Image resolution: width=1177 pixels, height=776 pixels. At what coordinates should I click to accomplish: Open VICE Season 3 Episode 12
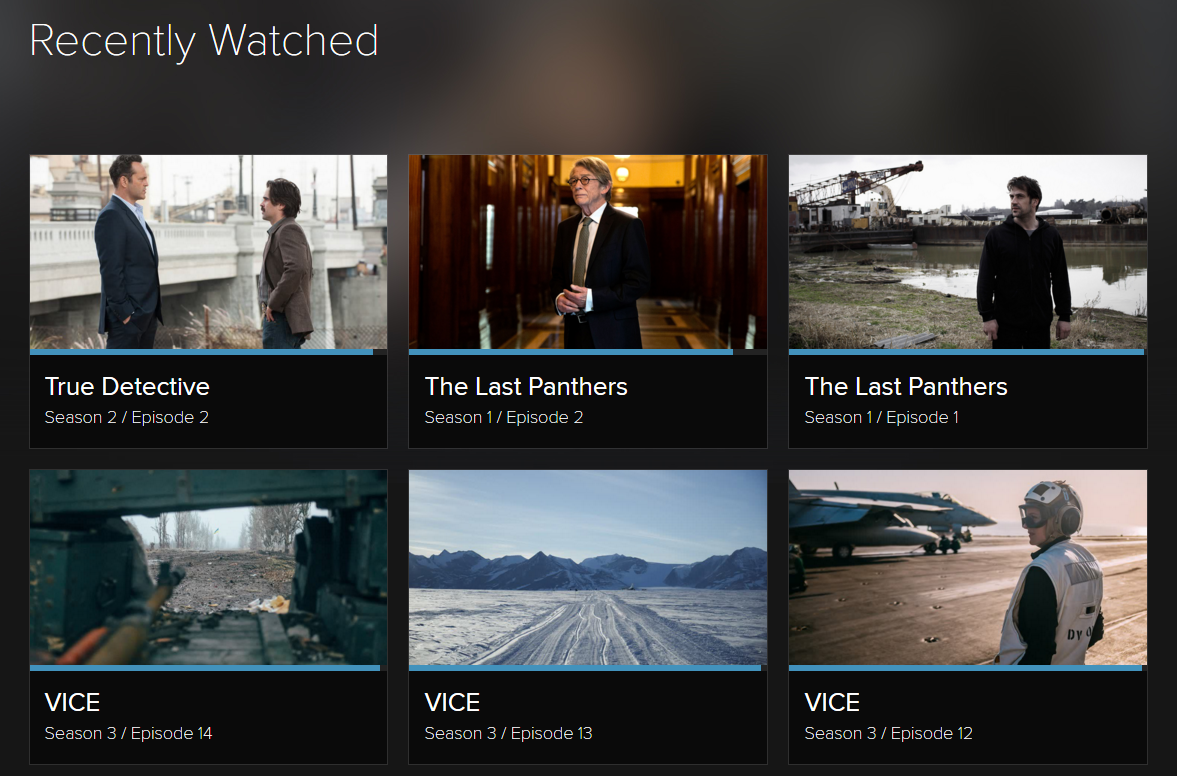pyautogui.click(x=967, y=568)
